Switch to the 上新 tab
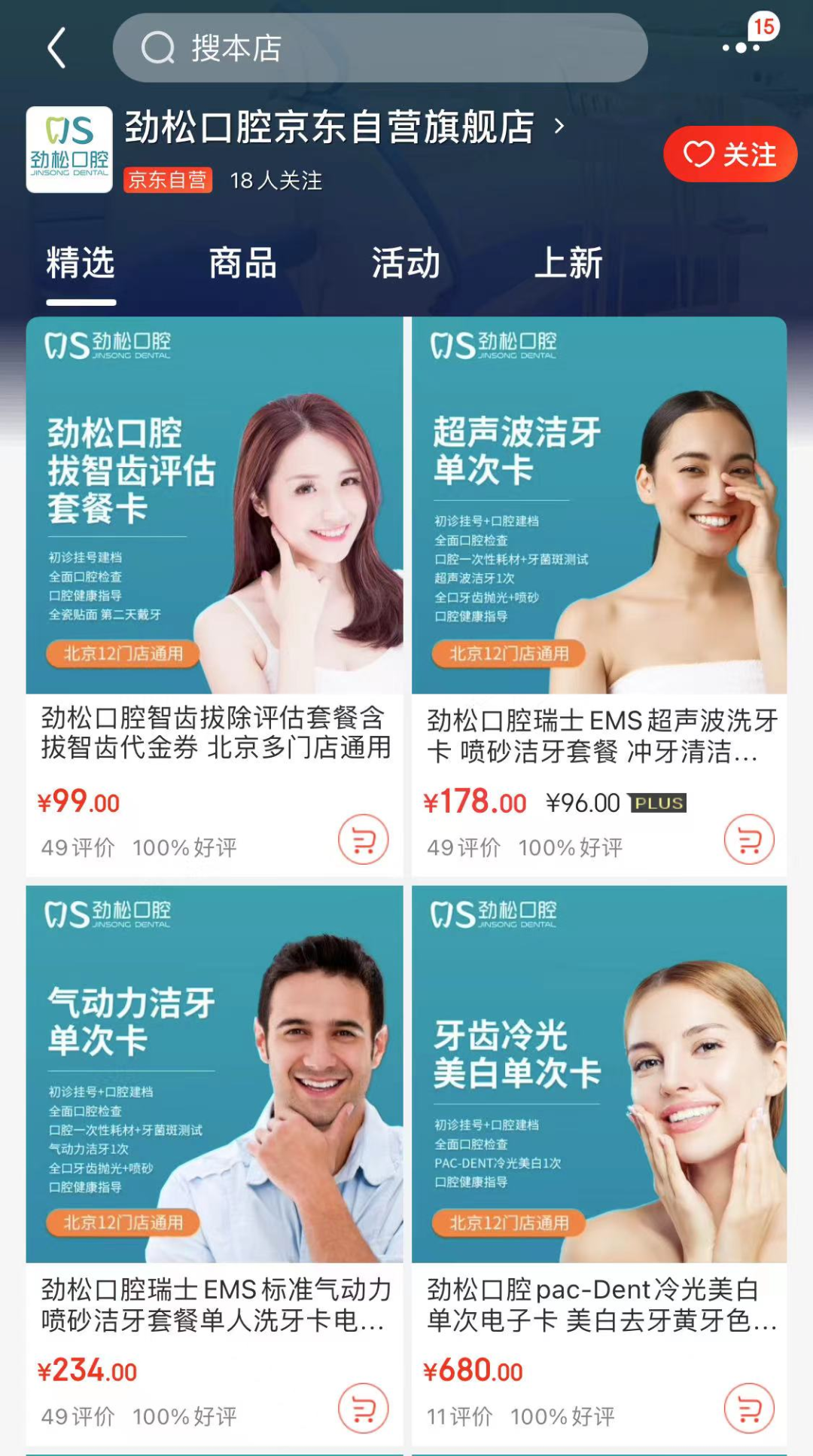 [568, 264]
